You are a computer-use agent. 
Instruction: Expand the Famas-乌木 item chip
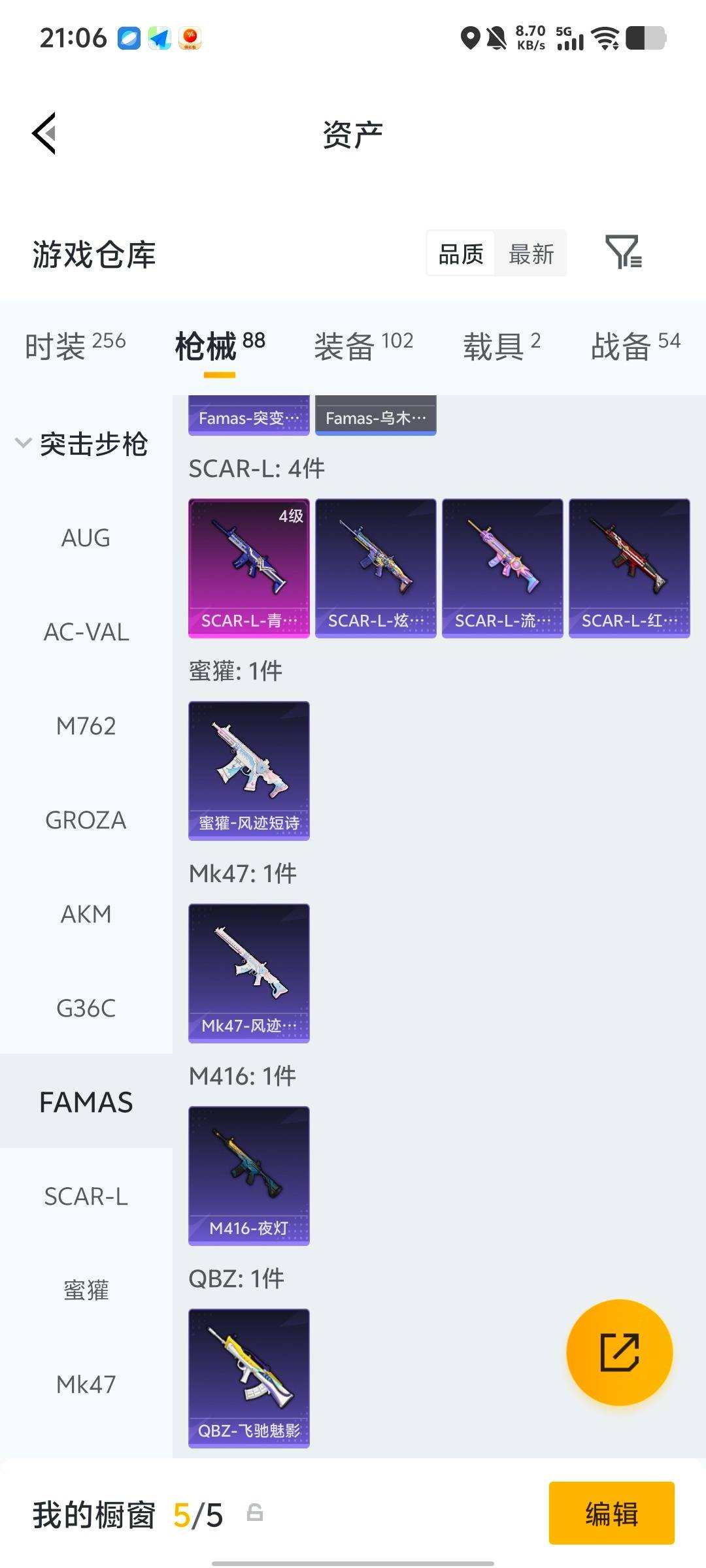376,416
